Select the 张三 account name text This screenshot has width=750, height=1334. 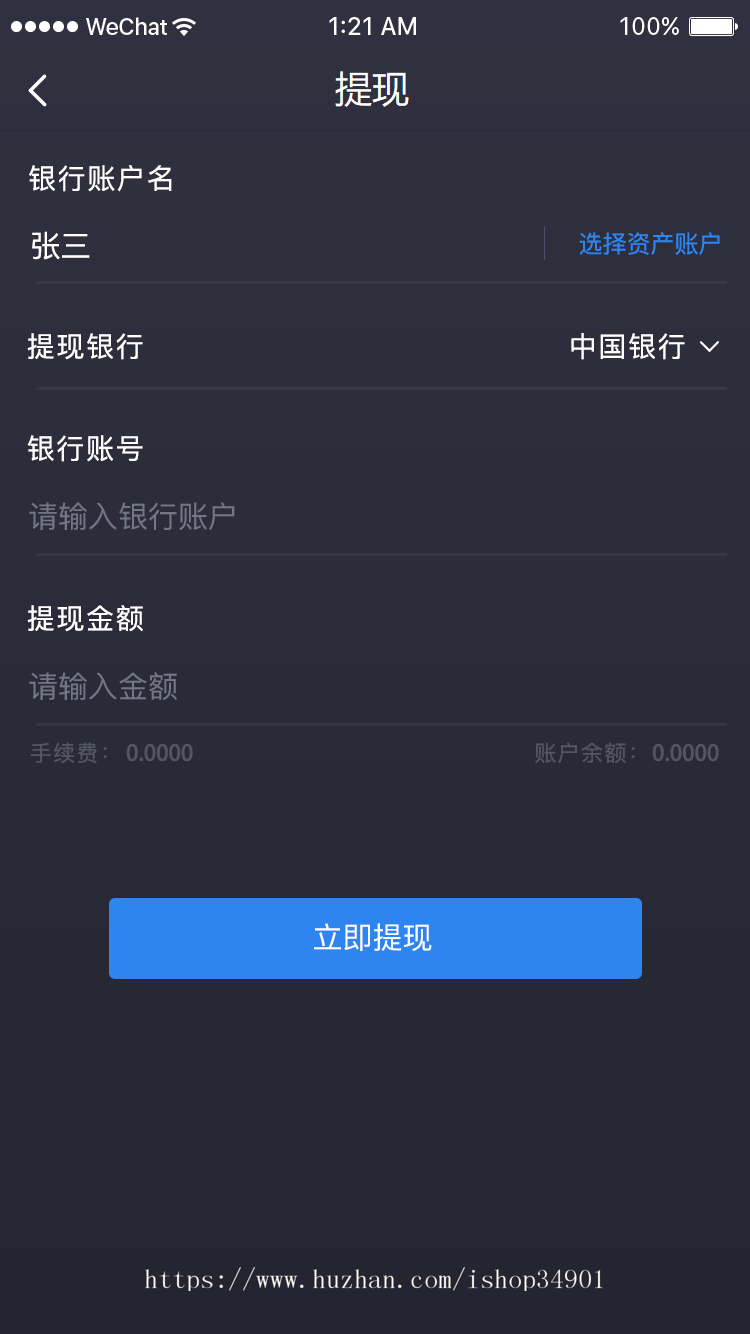pos(60,246)
